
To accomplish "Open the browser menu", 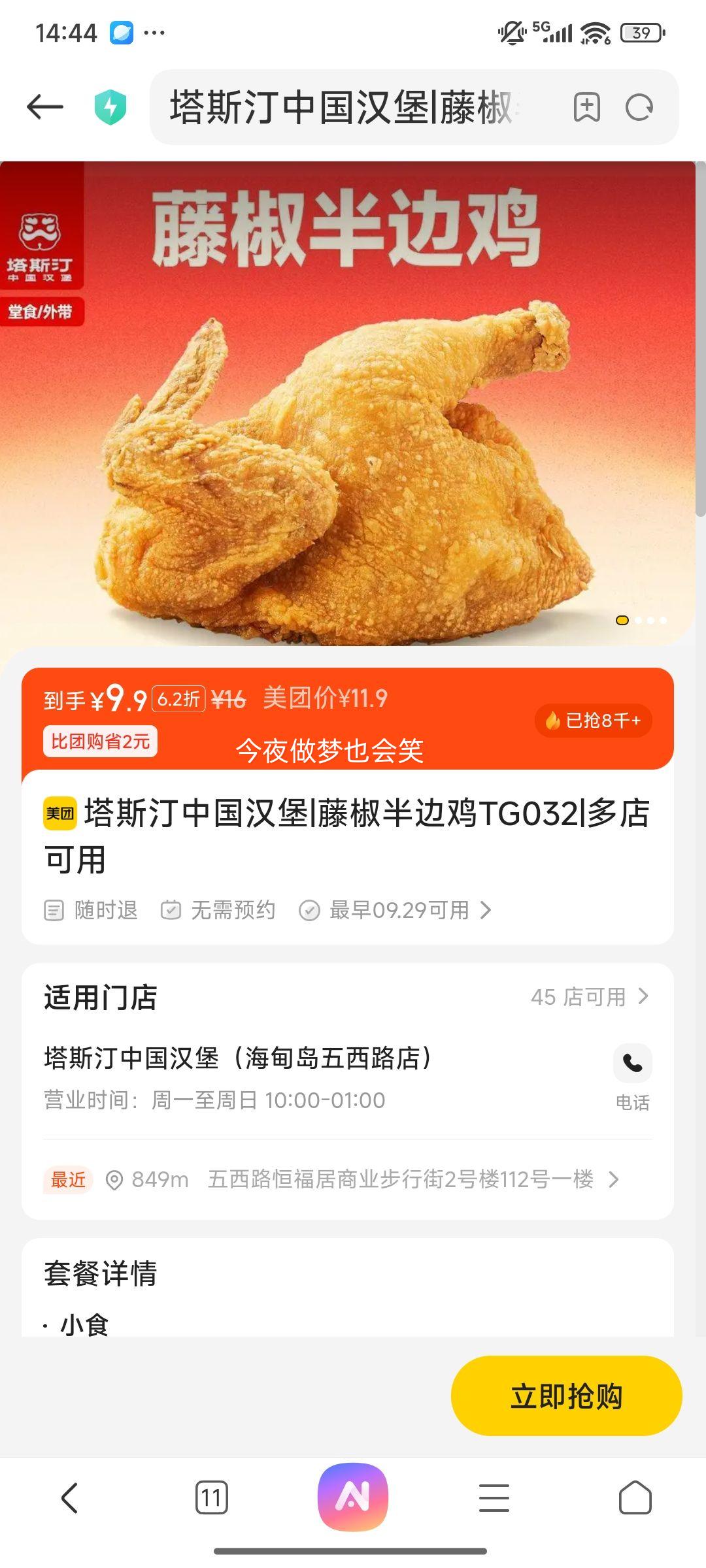I will (494, 1497).
